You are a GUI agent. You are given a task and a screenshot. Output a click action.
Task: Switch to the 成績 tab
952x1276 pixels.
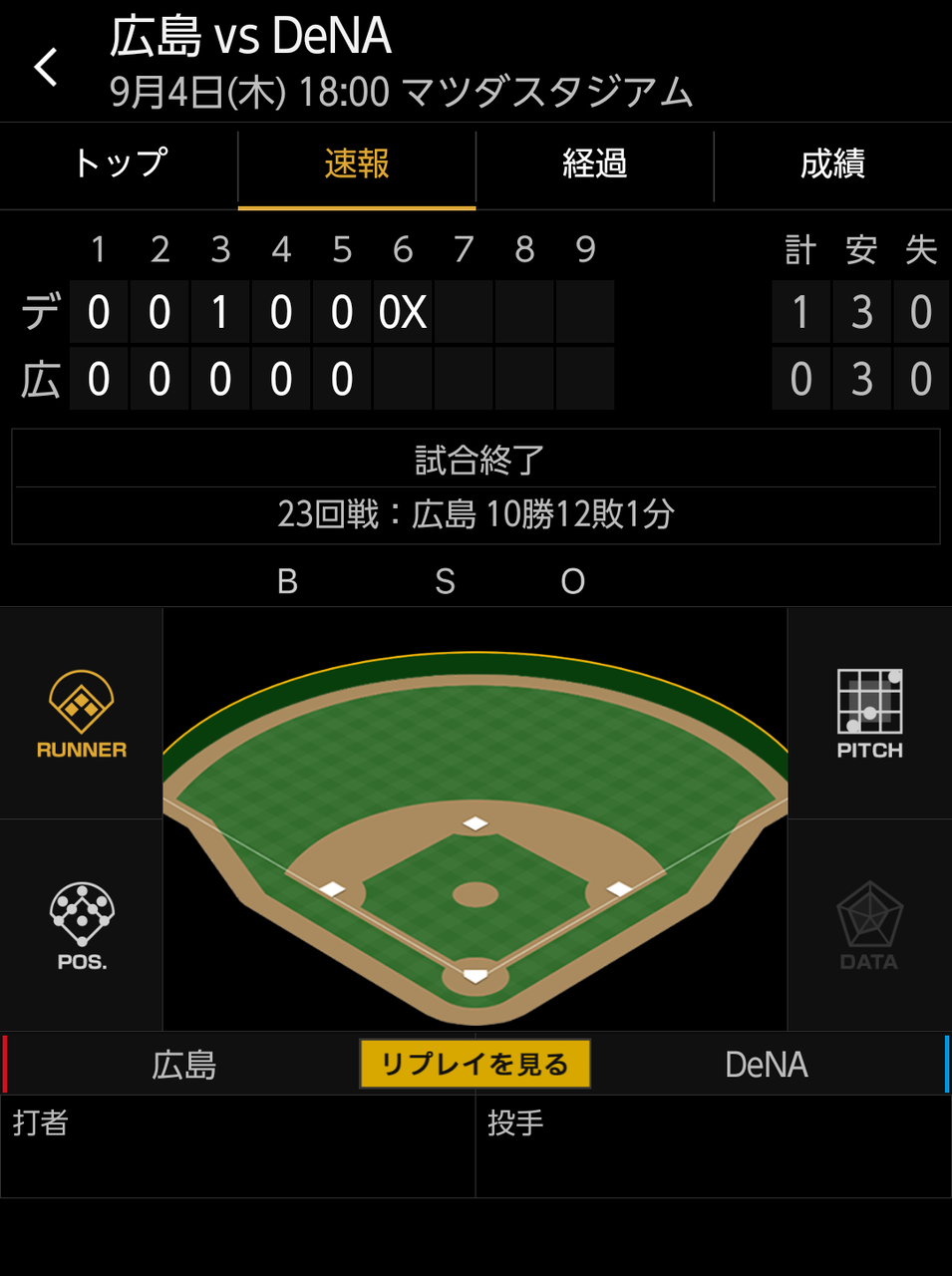click(833, 164)
